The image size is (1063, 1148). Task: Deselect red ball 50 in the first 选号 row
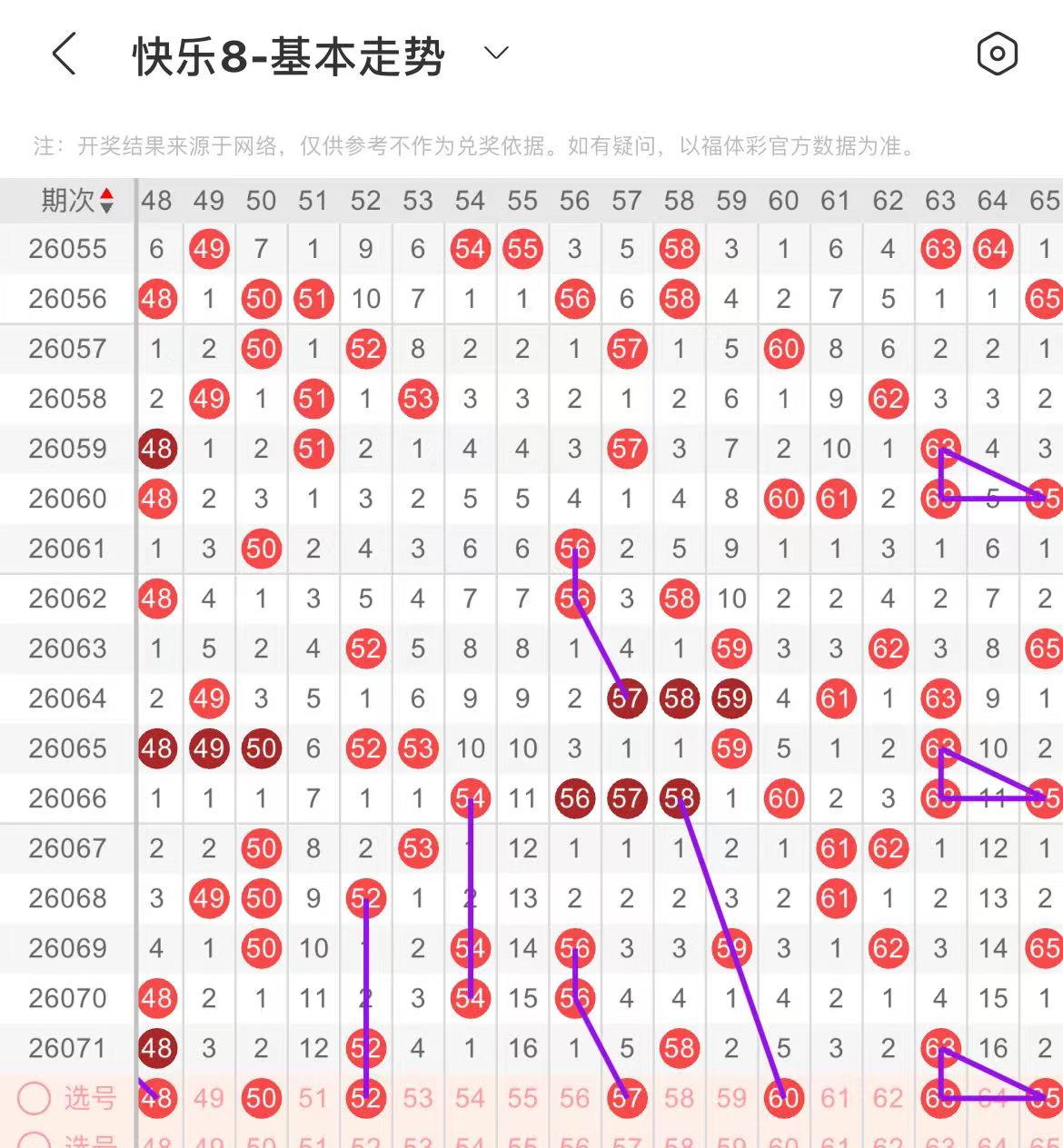(x=261, y=1098)
